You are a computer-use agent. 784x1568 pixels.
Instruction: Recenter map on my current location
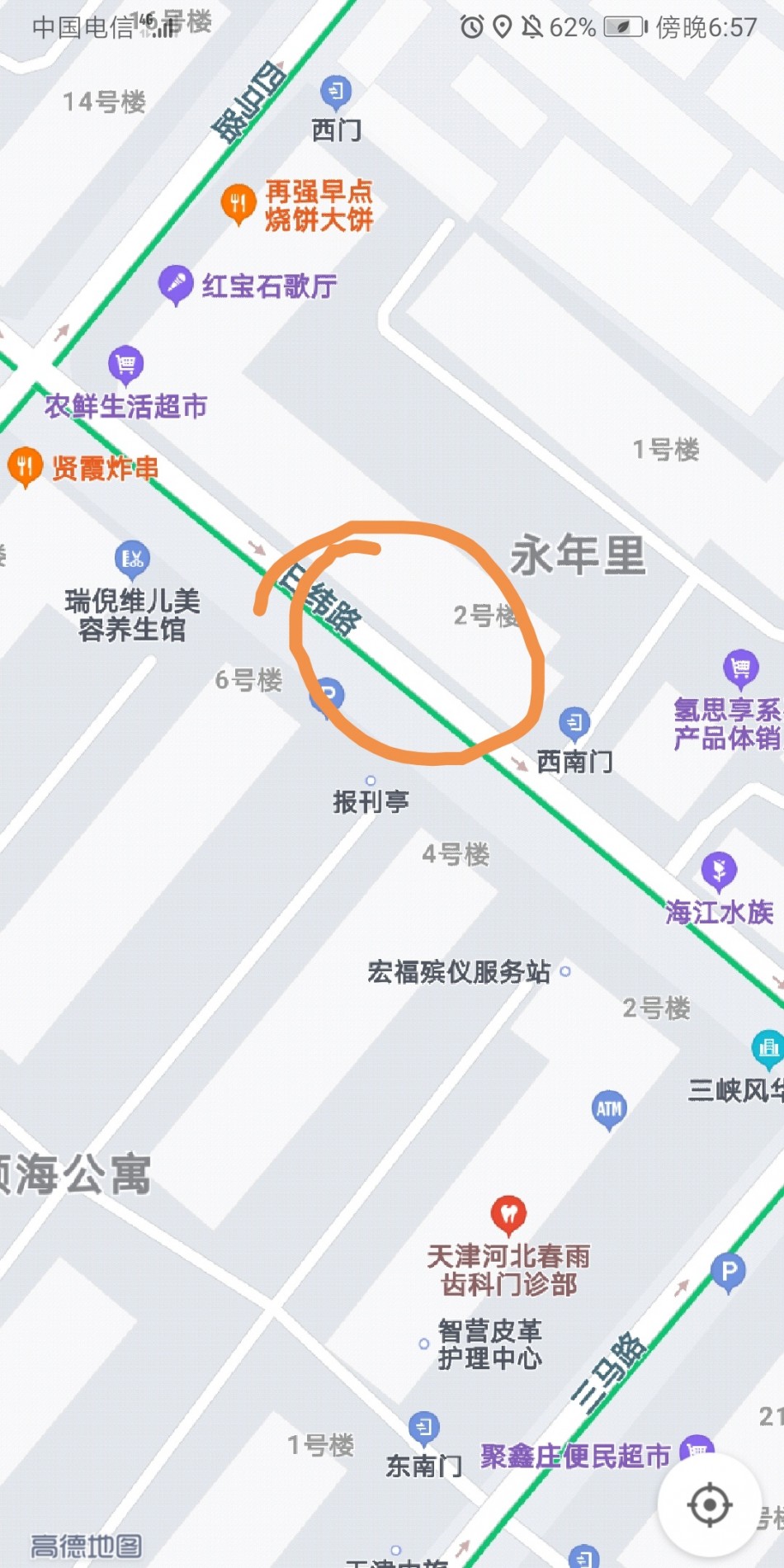click(709, 1504)
